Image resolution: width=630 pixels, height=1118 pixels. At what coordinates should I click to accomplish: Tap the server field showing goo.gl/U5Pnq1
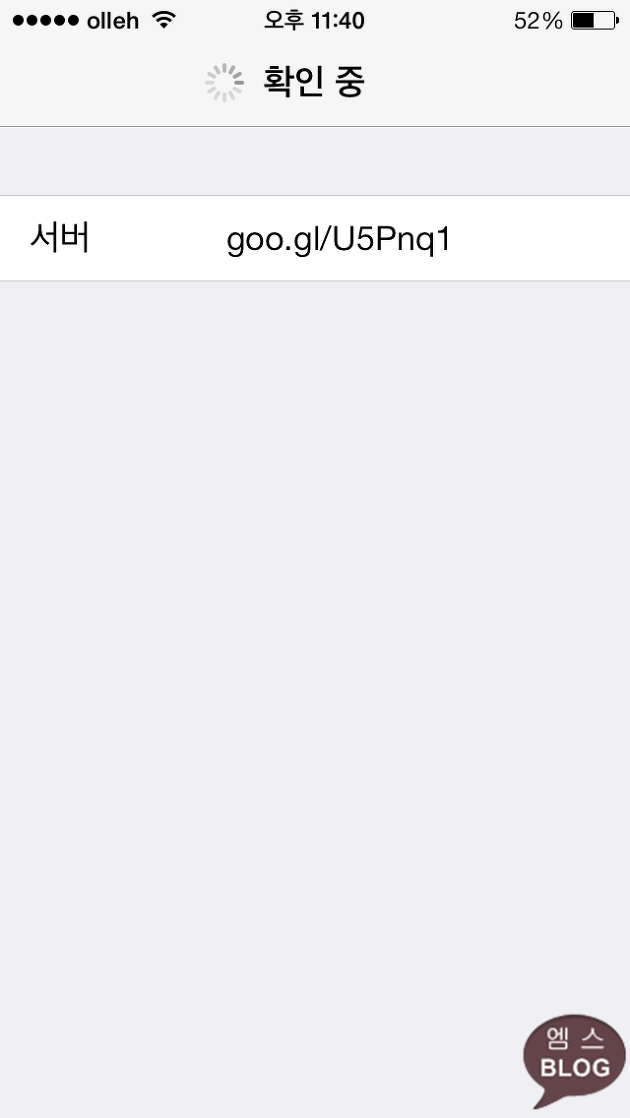tap(315, 238)
